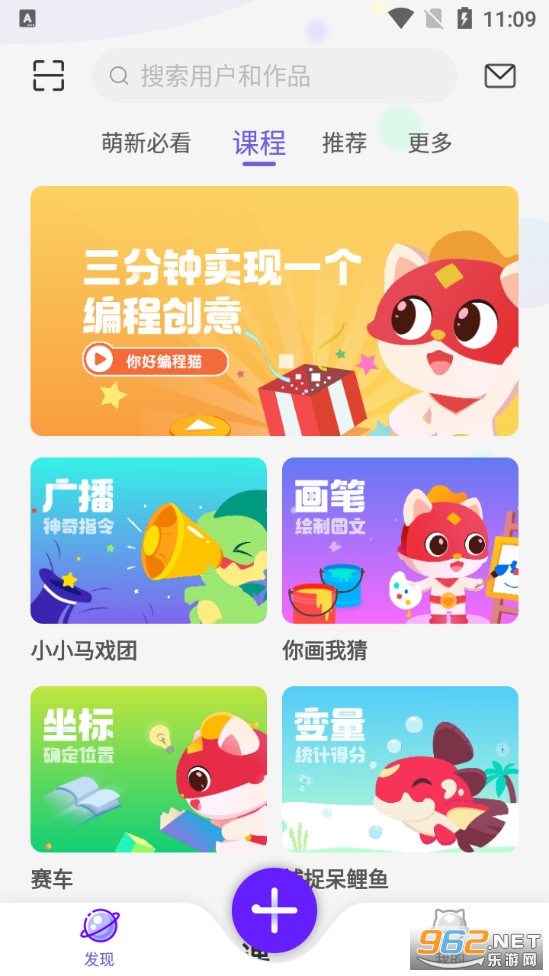Play the 你好编程猫 video
This screenshot has width=549, height=976.
click(155, 360)
